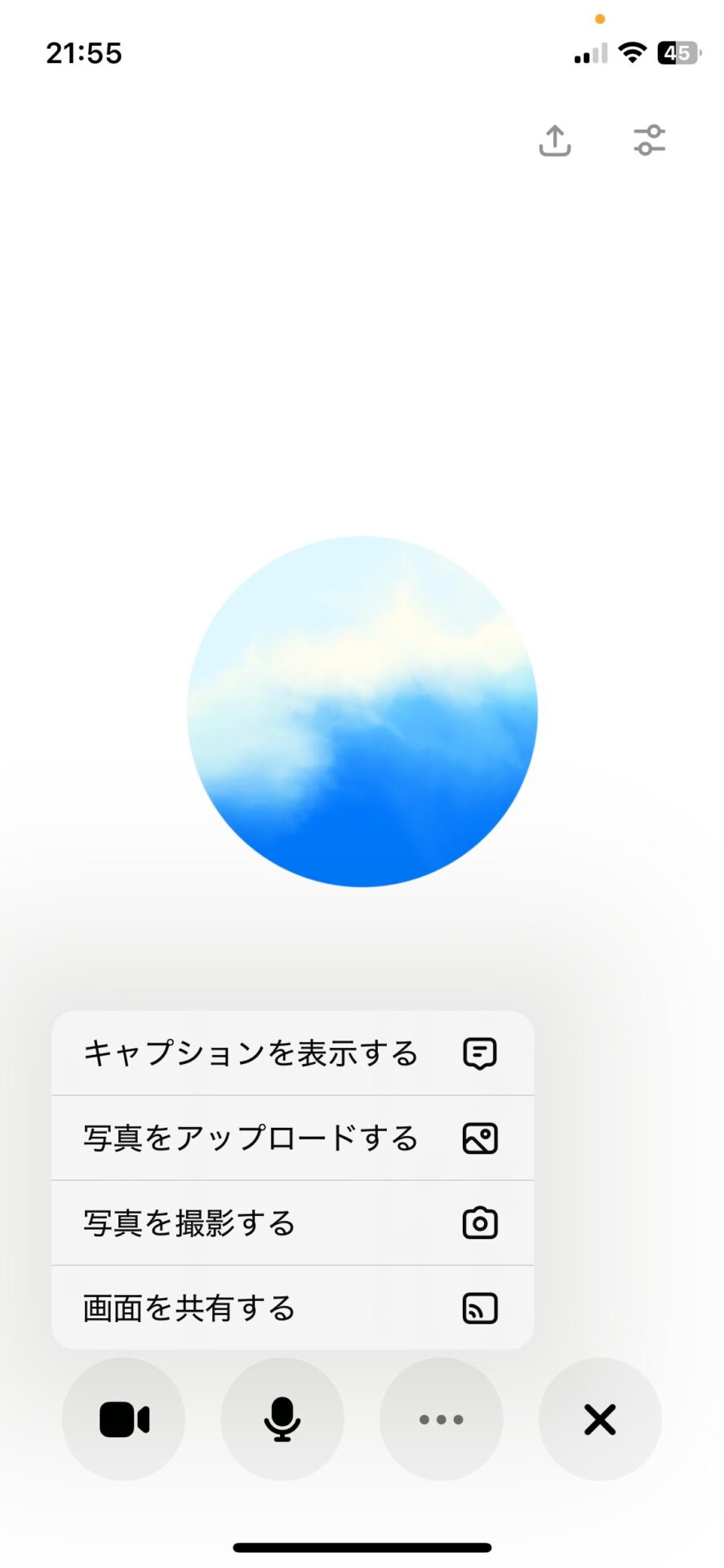
Task: Tap the share icon at top
Action: (555, 140)
